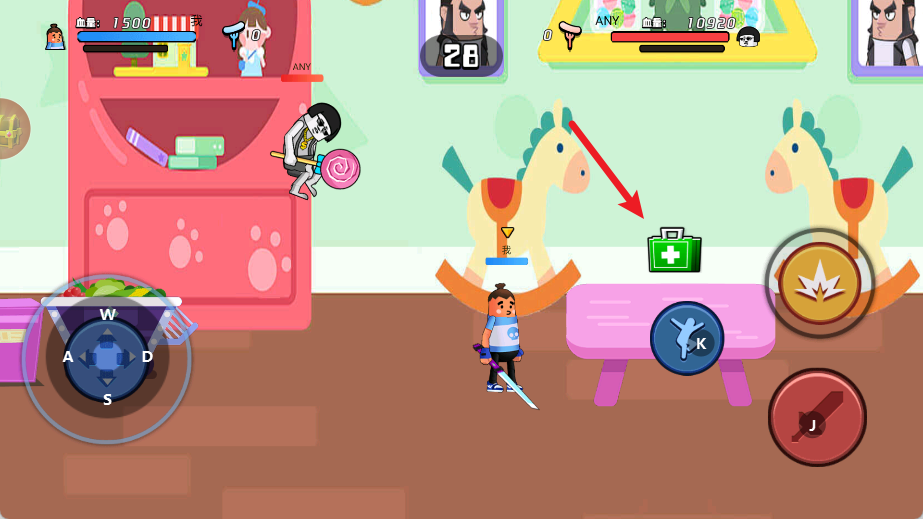Tap the S down direction on joystick
The image size is (923, 519).
108,398
